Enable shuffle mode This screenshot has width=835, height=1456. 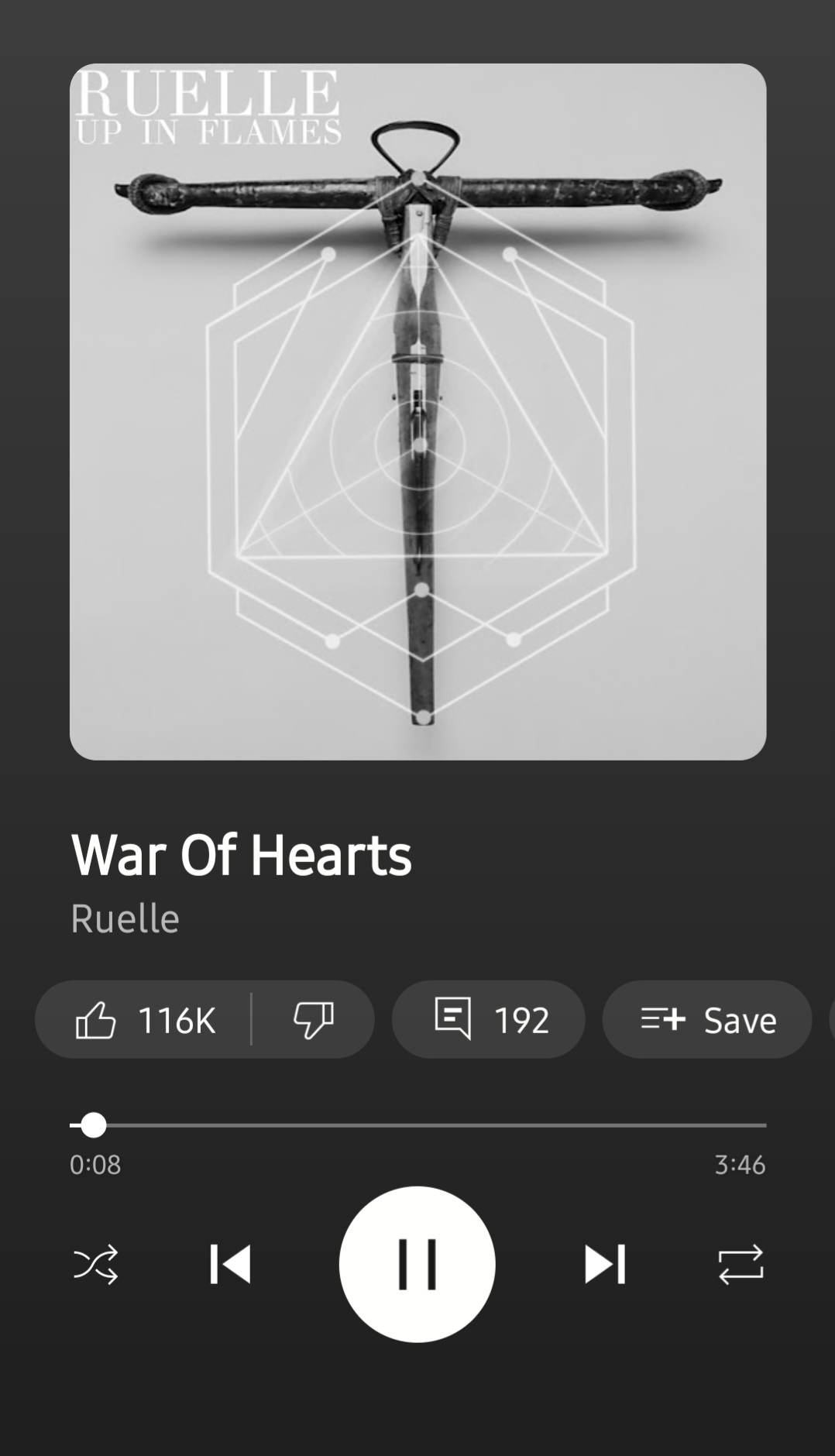pos(96,1264)
